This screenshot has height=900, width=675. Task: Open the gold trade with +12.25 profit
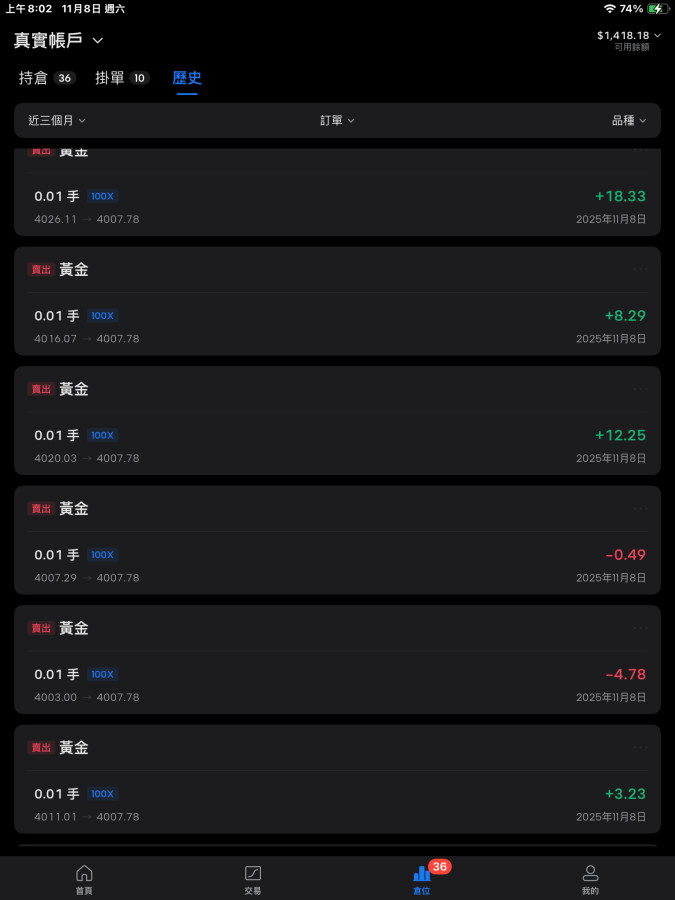(337, 435)
